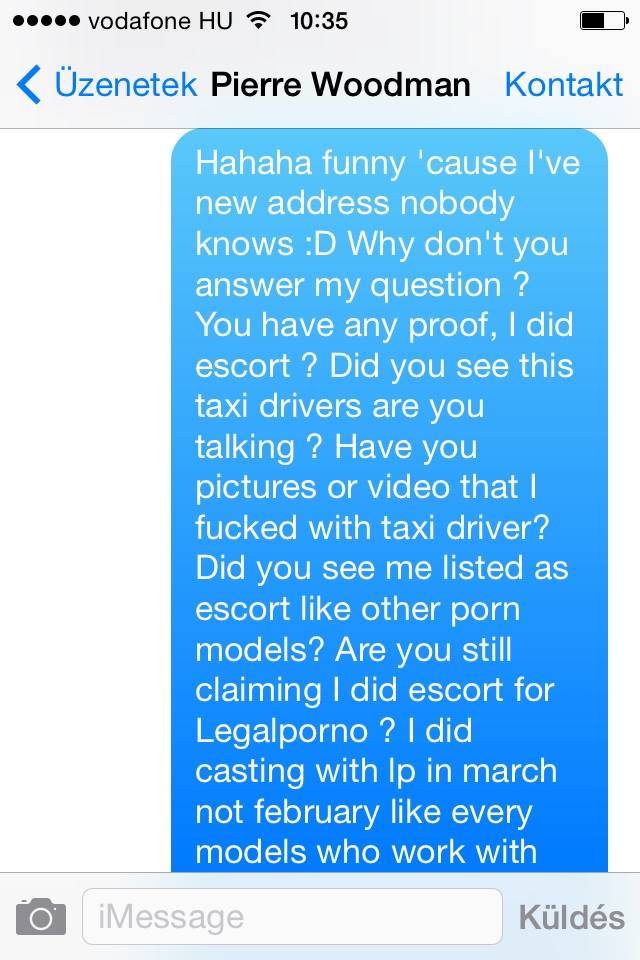Go back to Üzenetek list
Image resolution: width=640 pixels, height=960 pixels.
click(x=108, y=85)
